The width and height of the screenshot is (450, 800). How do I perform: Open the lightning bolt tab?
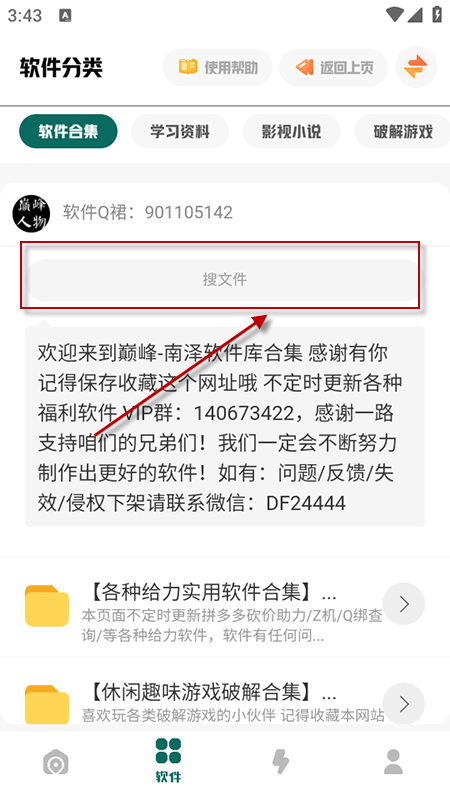pos(281,763)
